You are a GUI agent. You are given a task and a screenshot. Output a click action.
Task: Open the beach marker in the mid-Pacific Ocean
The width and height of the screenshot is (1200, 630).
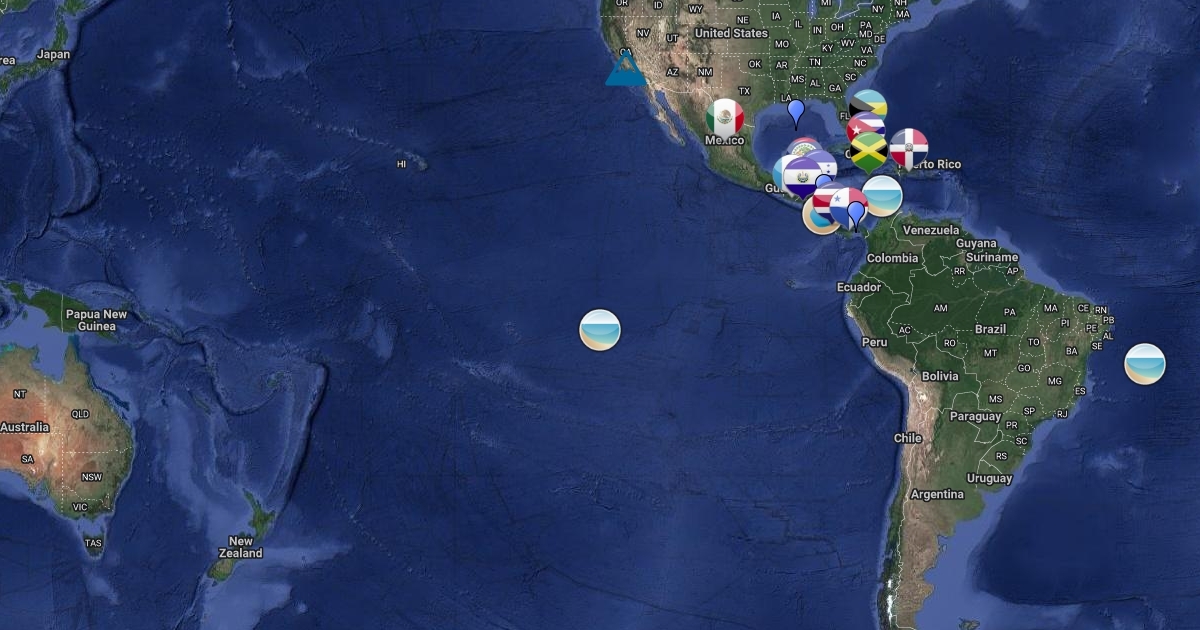(x=600, y=330)
